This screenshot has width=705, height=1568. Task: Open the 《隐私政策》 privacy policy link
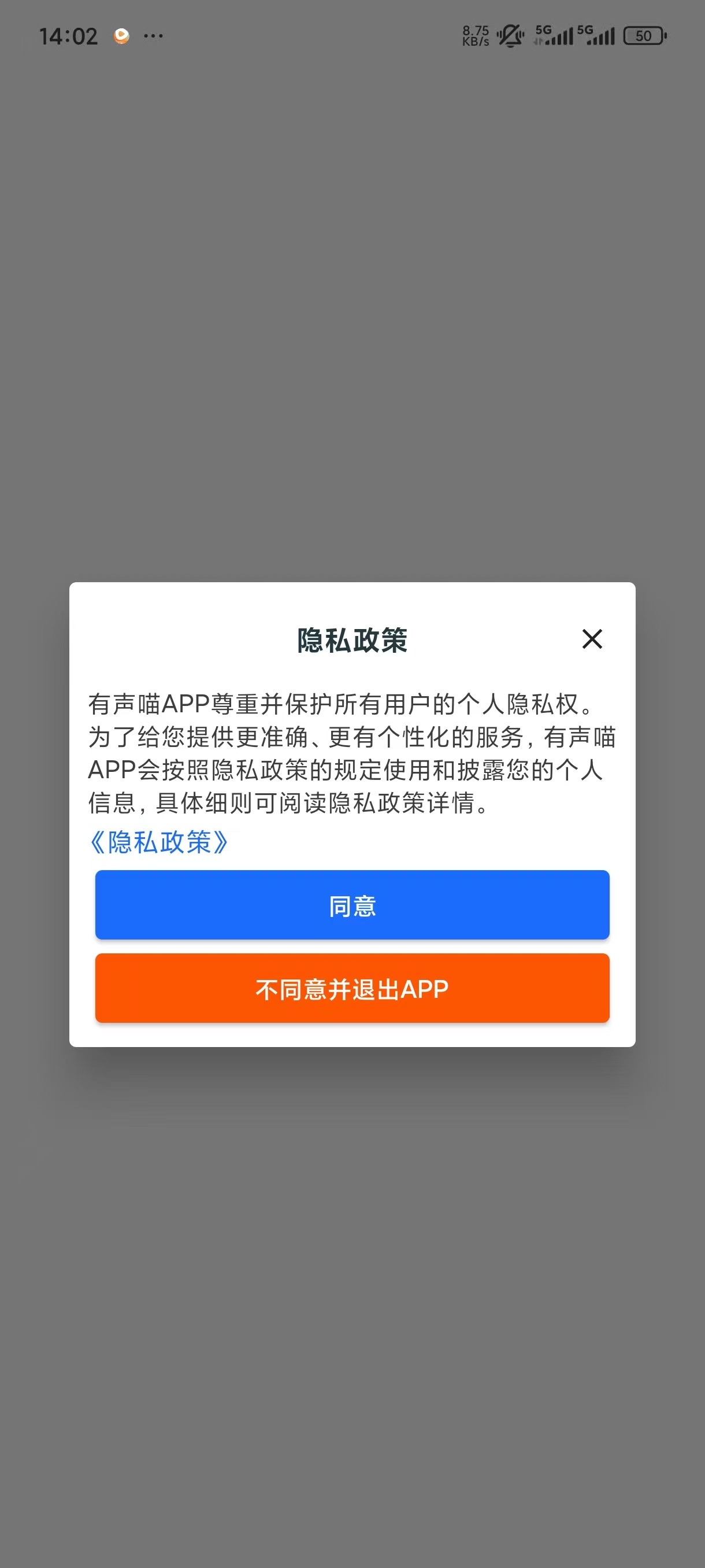(x=159, y=842)
